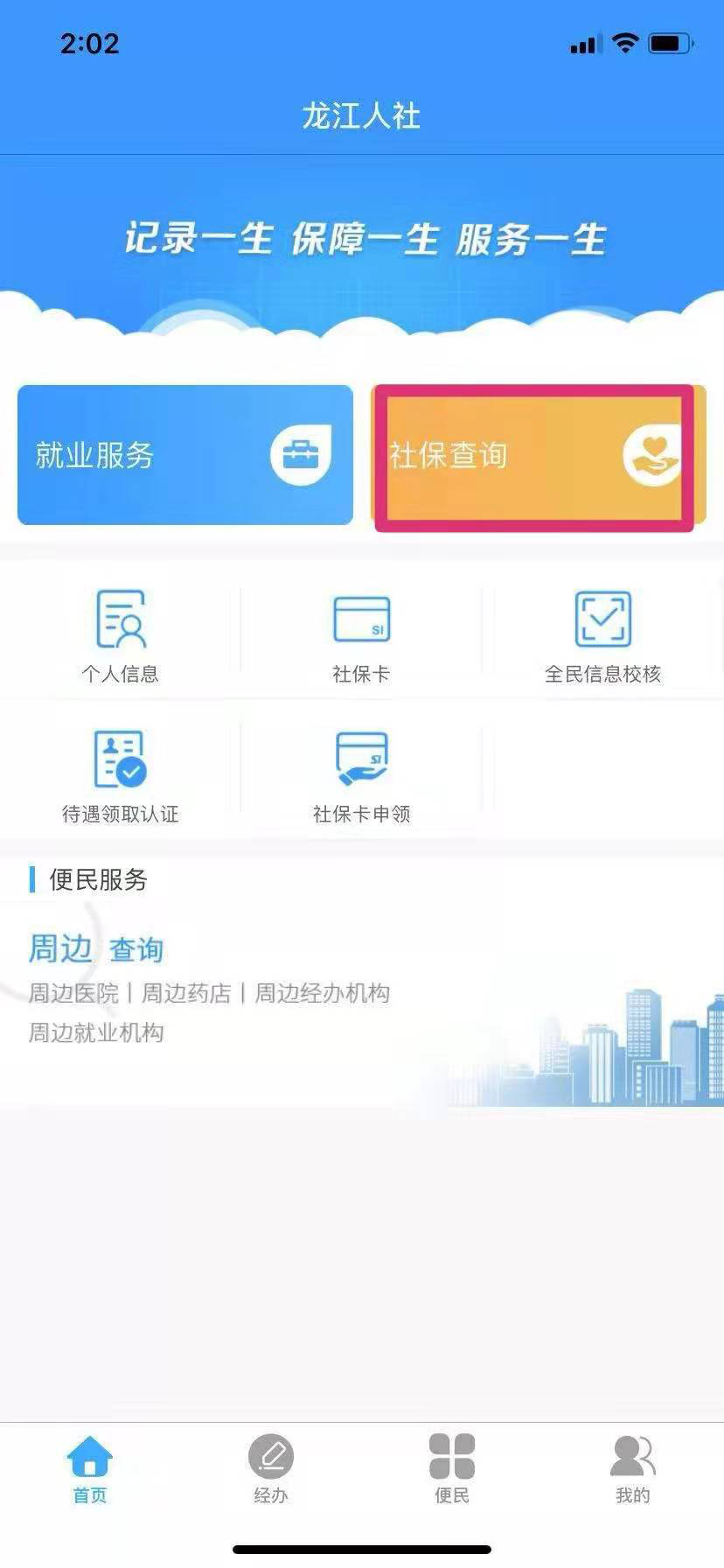The height and width of the screenshot is (1568, 724).
Task: Switch to the 经办 tab
Action: [x=271, y=1470]
